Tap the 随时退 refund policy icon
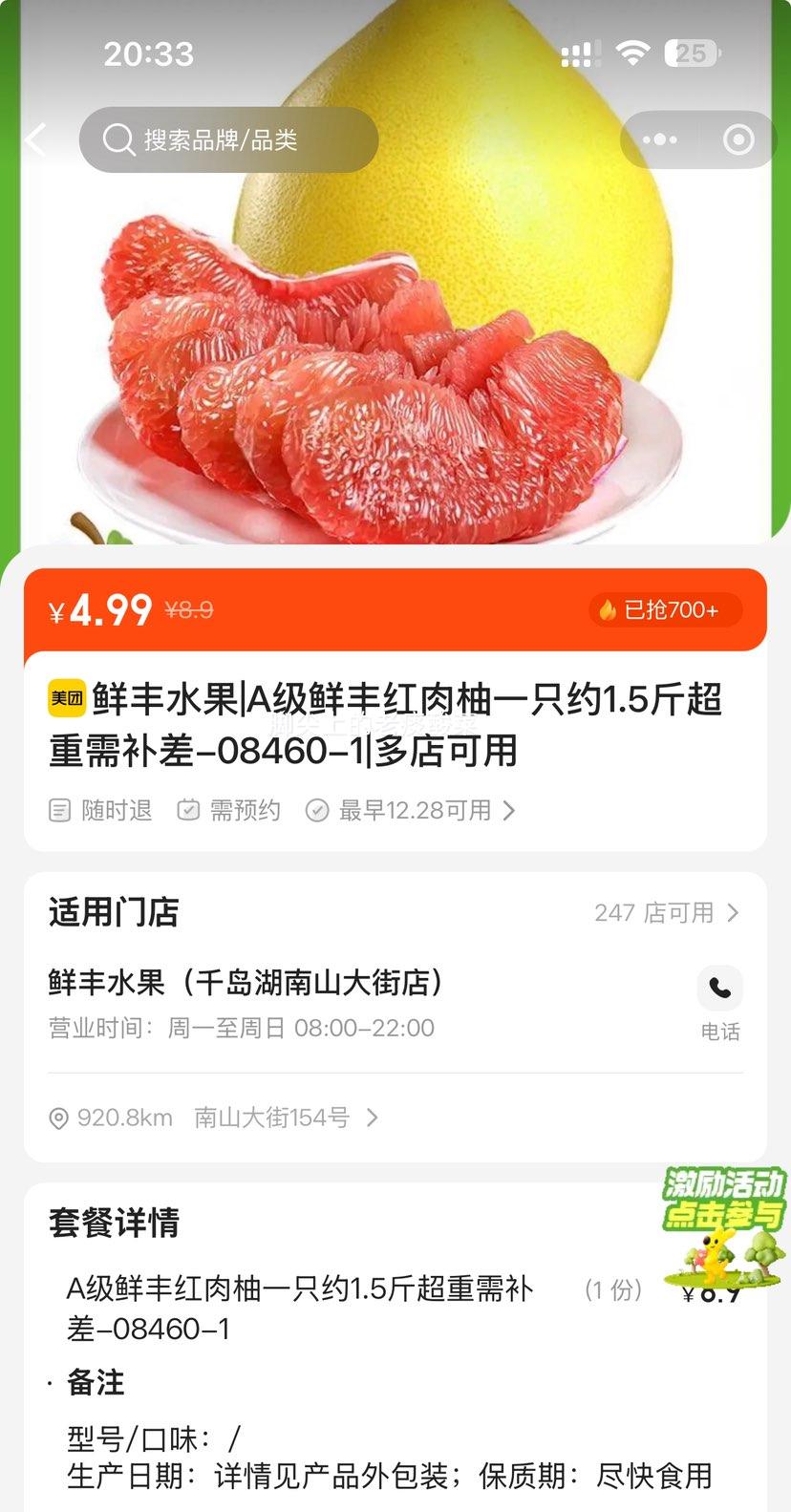This screenshot has height=1512, width=791. click(59, 810)
